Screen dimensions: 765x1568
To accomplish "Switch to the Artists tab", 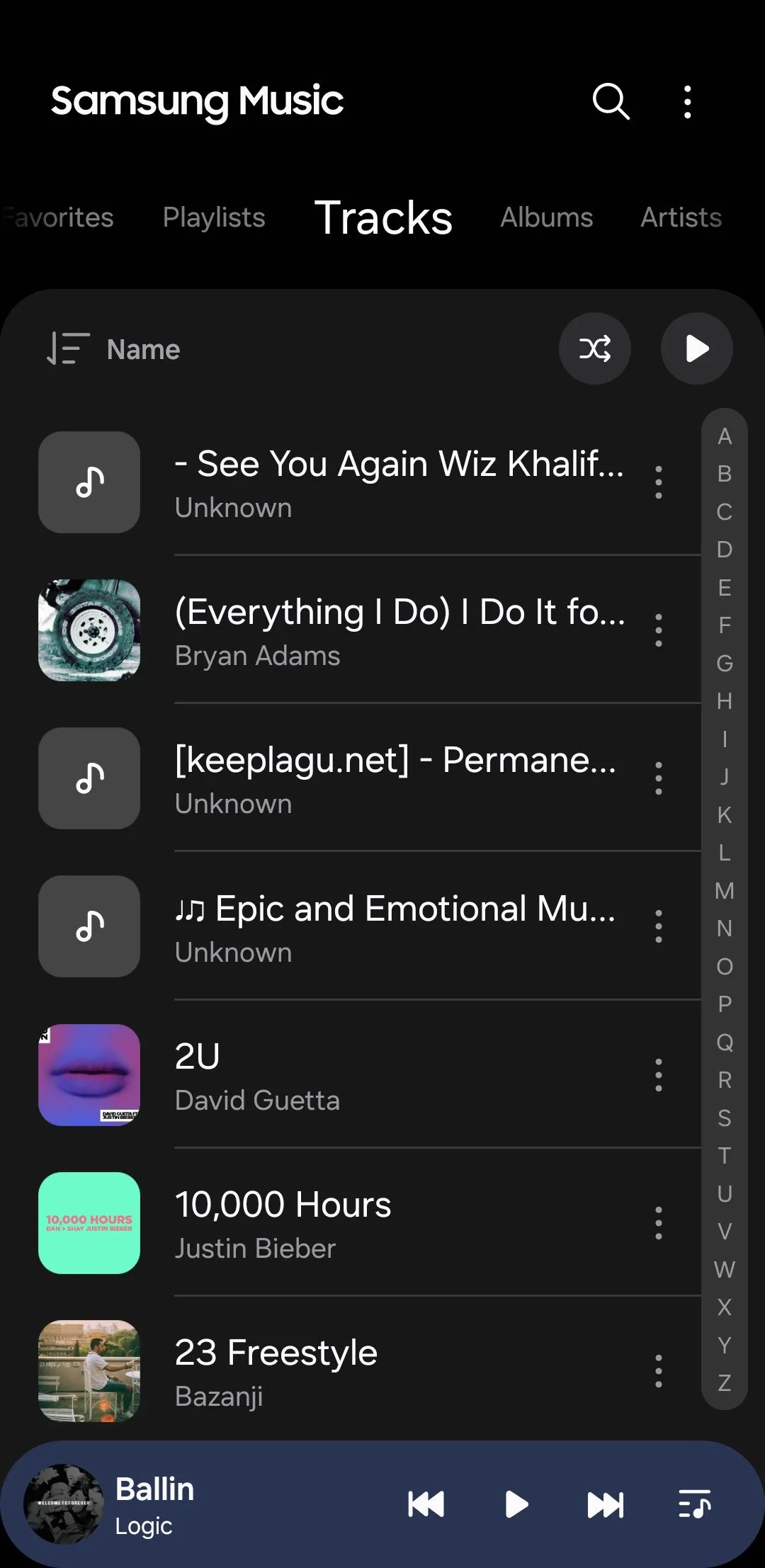I will [681, 217].
